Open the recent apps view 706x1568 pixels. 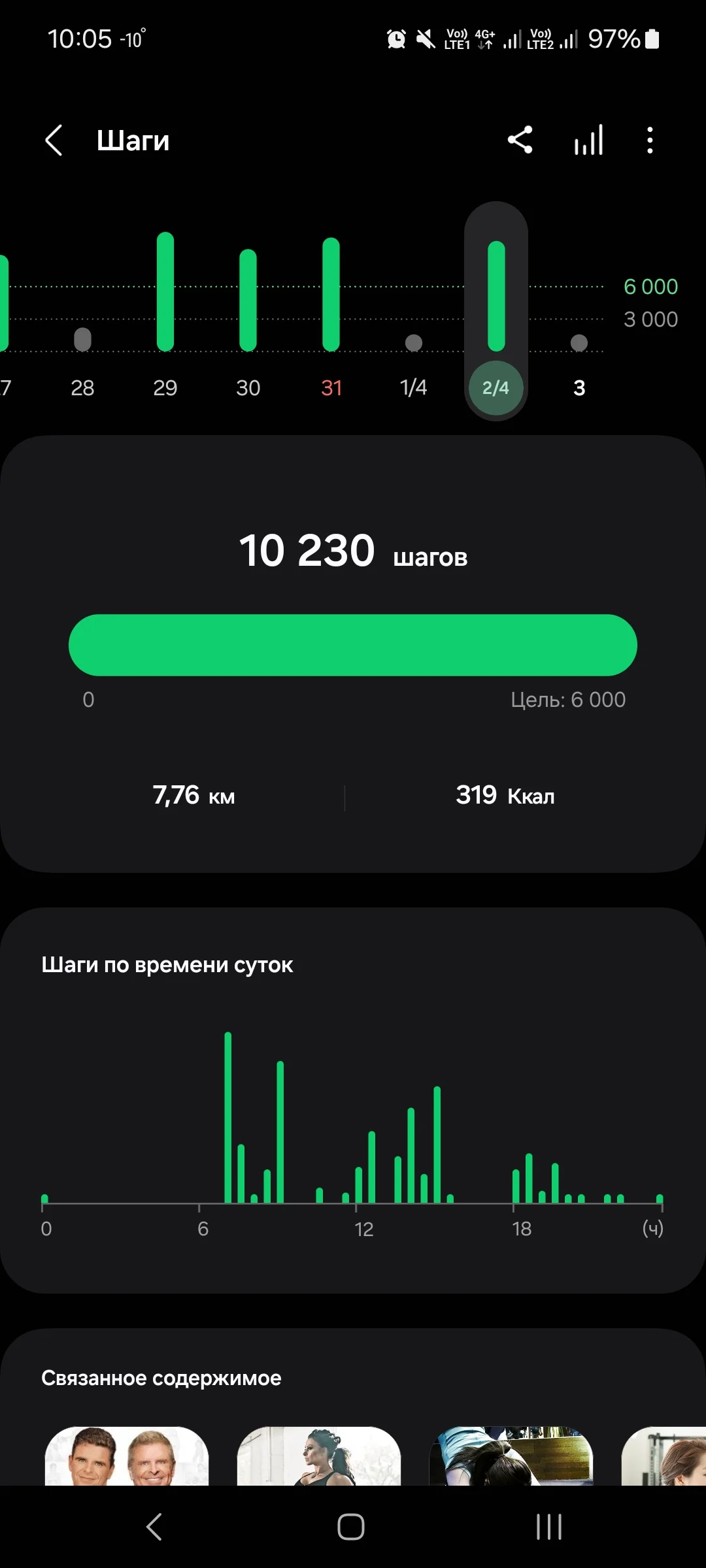pos(548,1527)
